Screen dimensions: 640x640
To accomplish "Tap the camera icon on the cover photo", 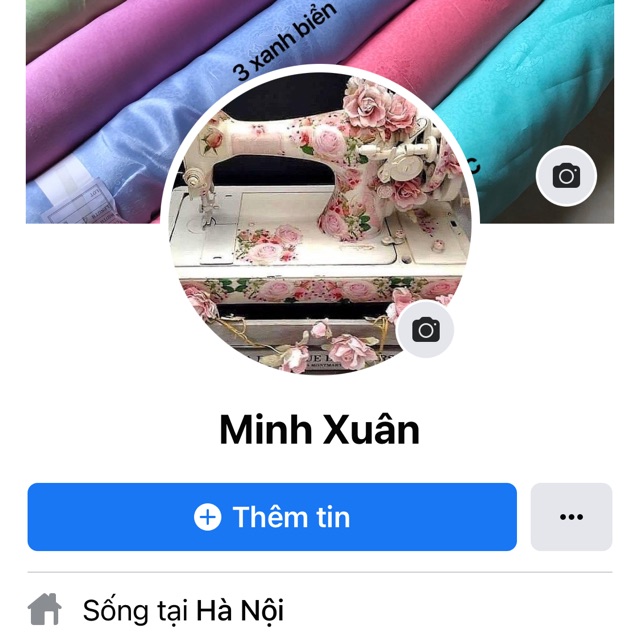I will point(566,177).
